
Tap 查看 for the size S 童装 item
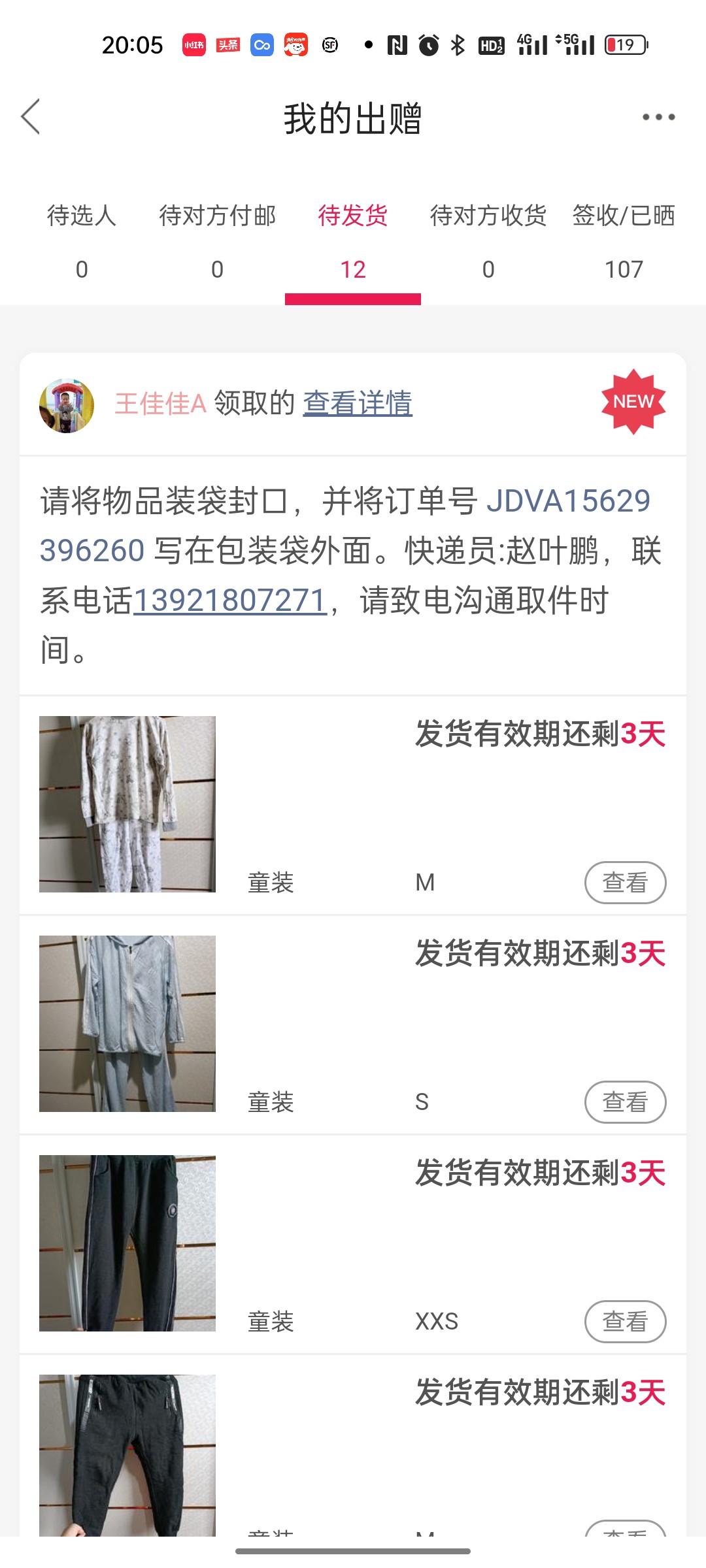pos(625,1102)
